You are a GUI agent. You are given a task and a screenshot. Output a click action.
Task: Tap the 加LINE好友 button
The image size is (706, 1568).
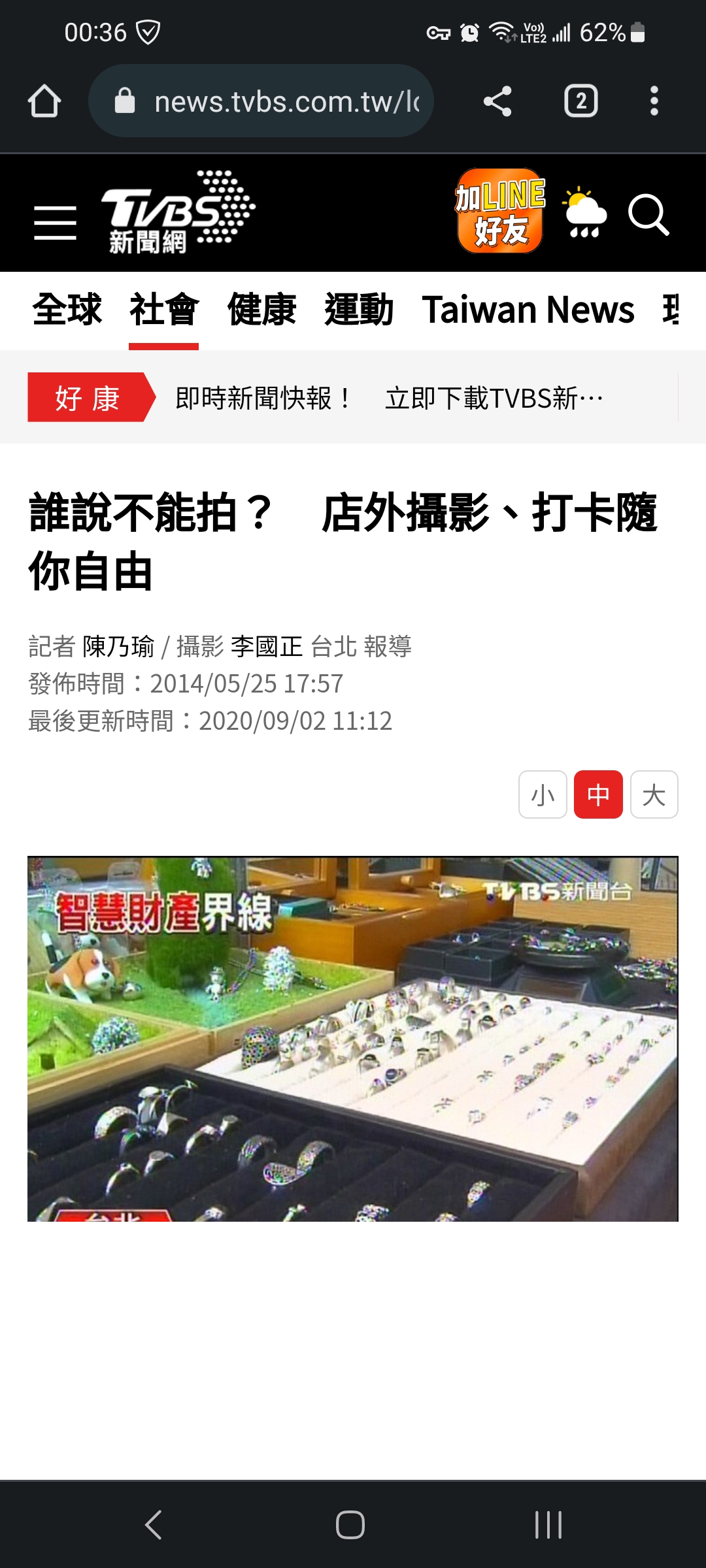coord(500,211)
